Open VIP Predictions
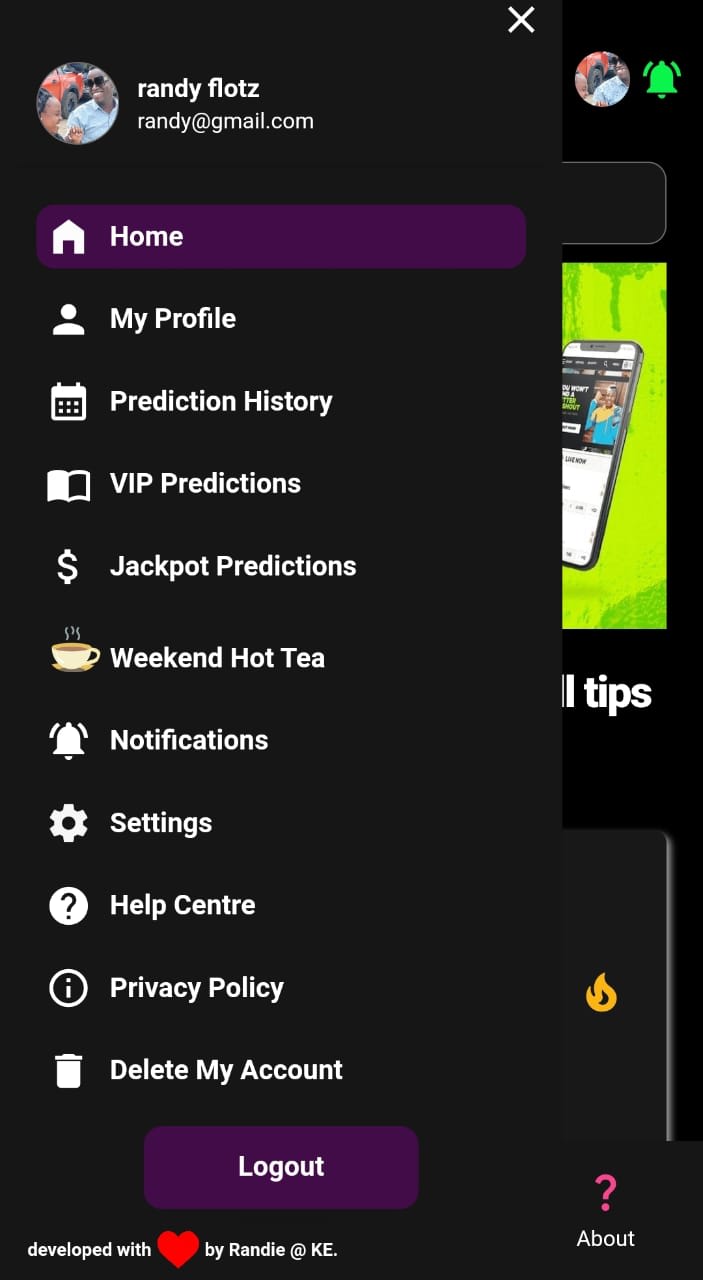 [205, 484]
